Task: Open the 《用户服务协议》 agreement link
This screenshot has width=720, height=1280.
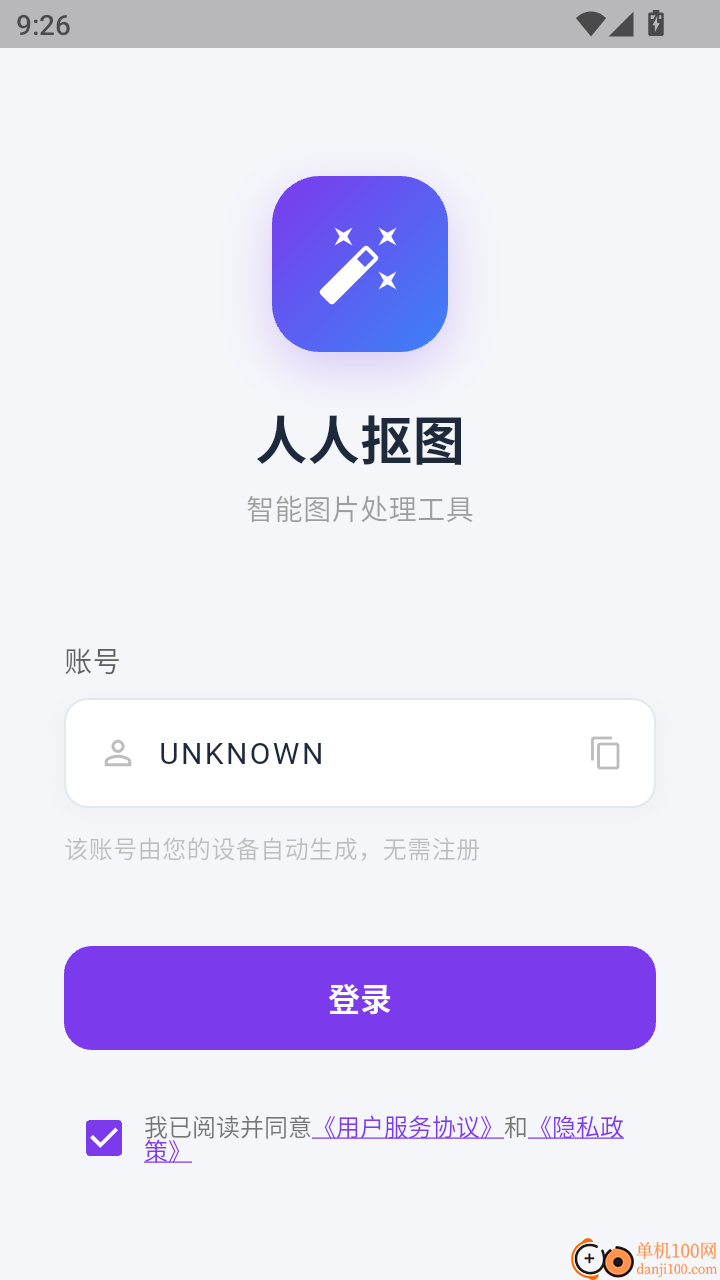Action: tap(410, 1128)
